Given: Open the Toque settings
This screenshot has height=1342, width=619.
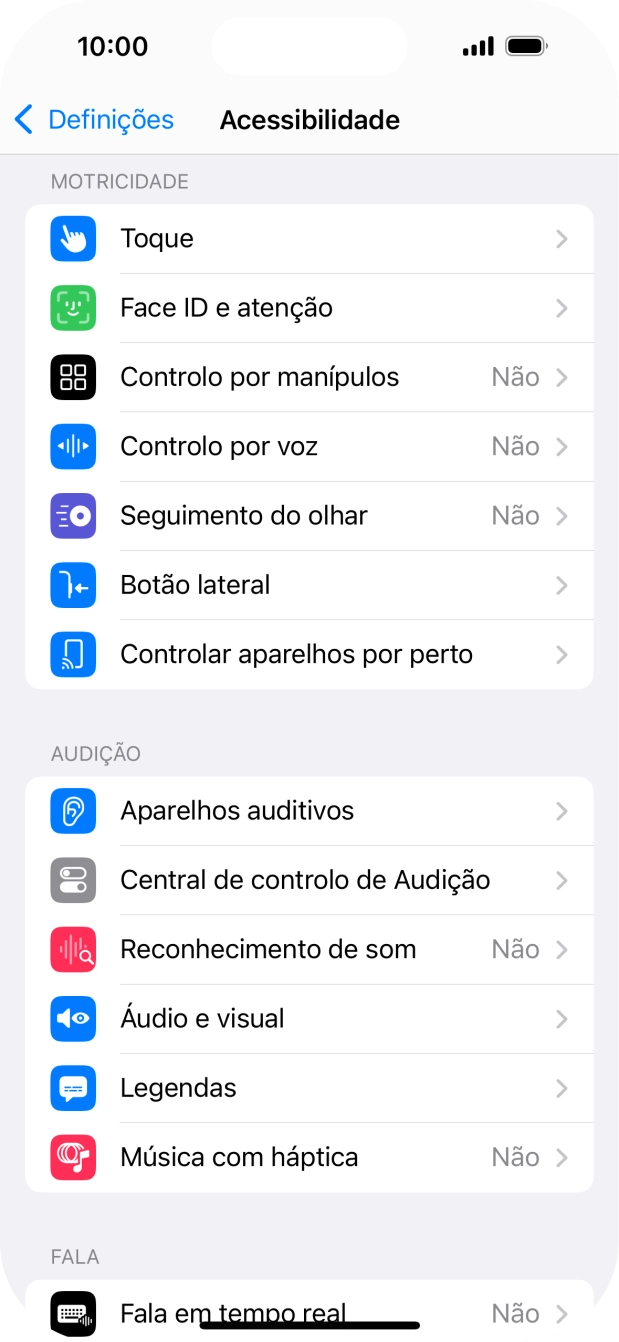Looking at the screenshot, I should point(309,239).
